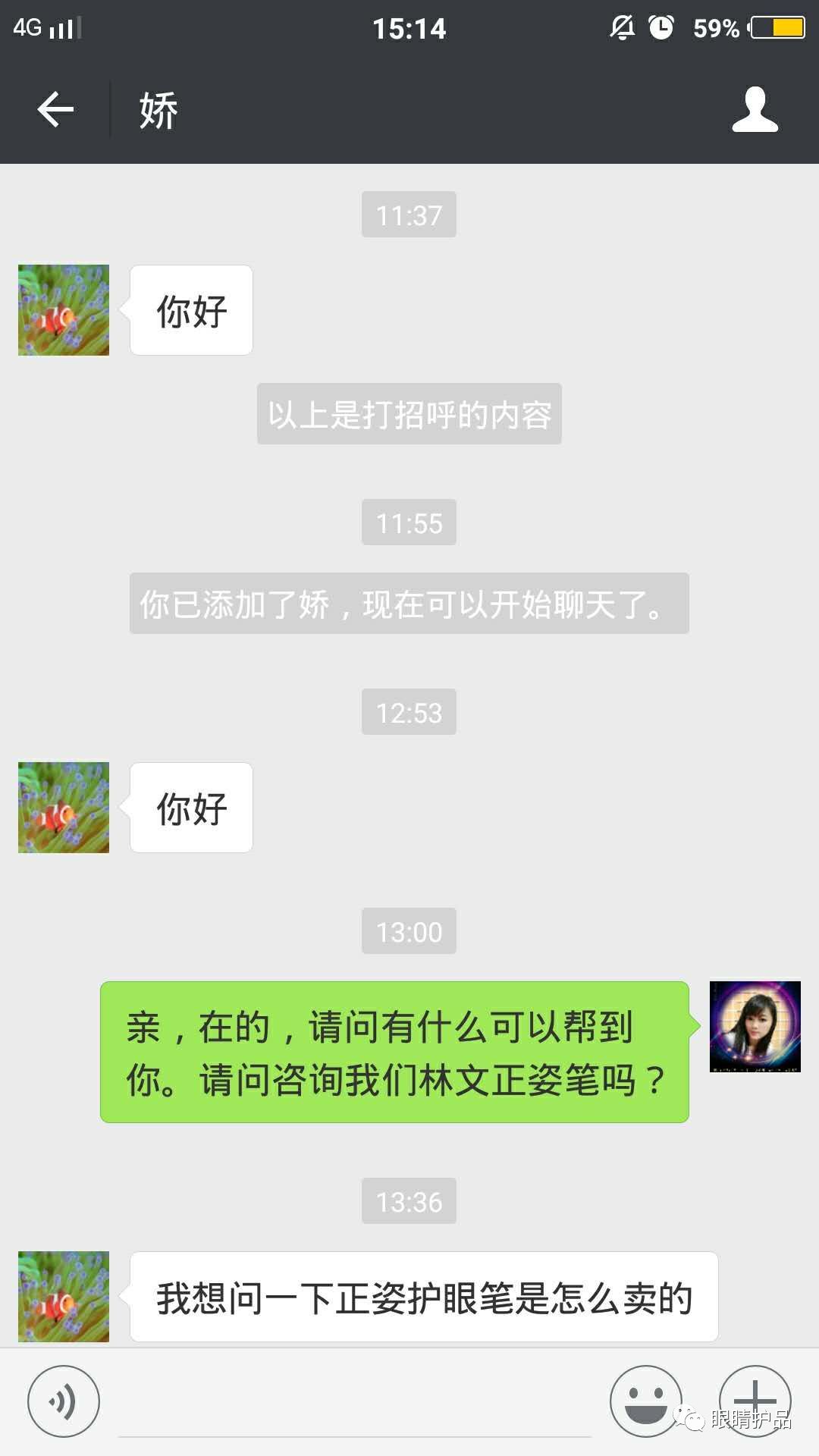Open the woman portrait avatar of the sender
This screenshot has width=819, height=1456.
[755, 1027]
